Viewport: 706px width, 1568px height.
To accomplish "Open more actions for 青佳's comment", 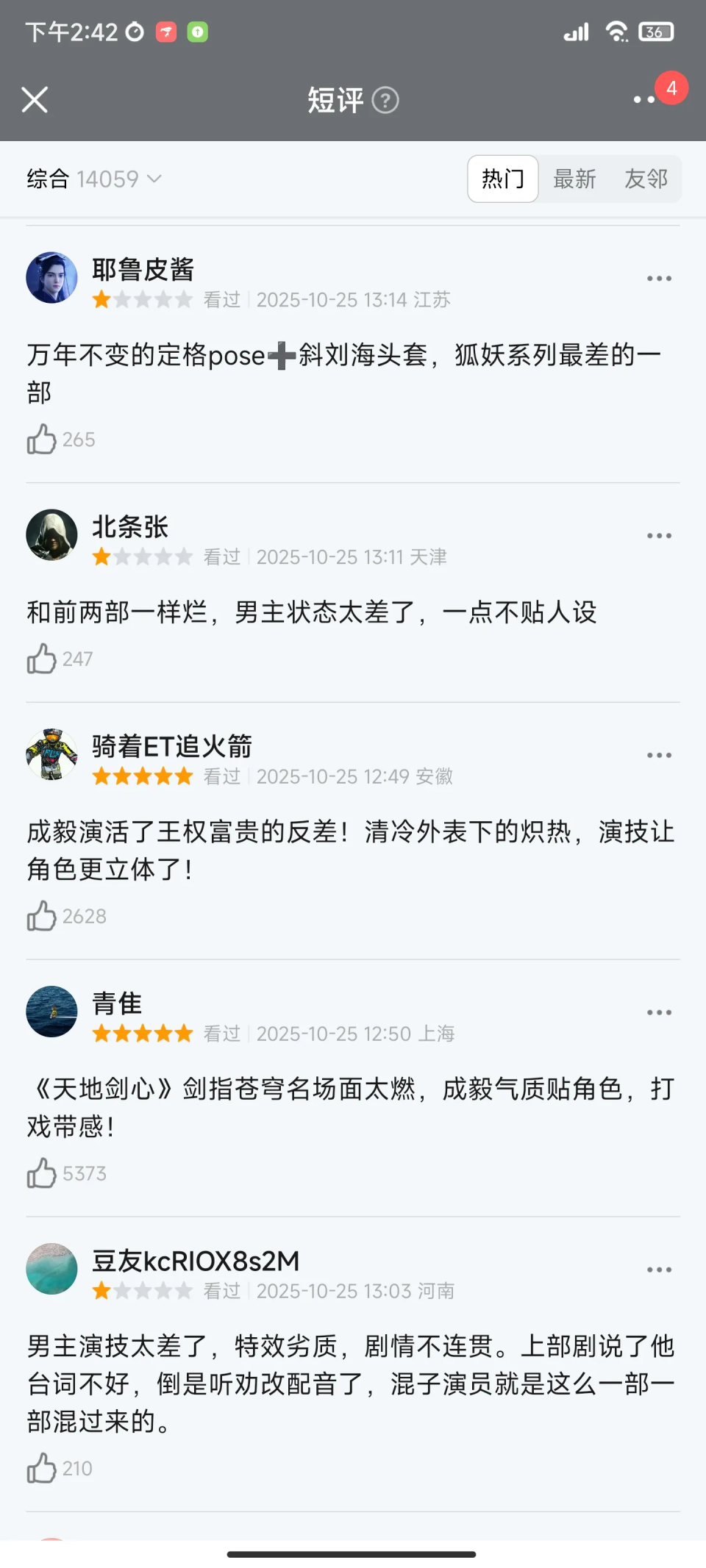I will click(658, 1012).
